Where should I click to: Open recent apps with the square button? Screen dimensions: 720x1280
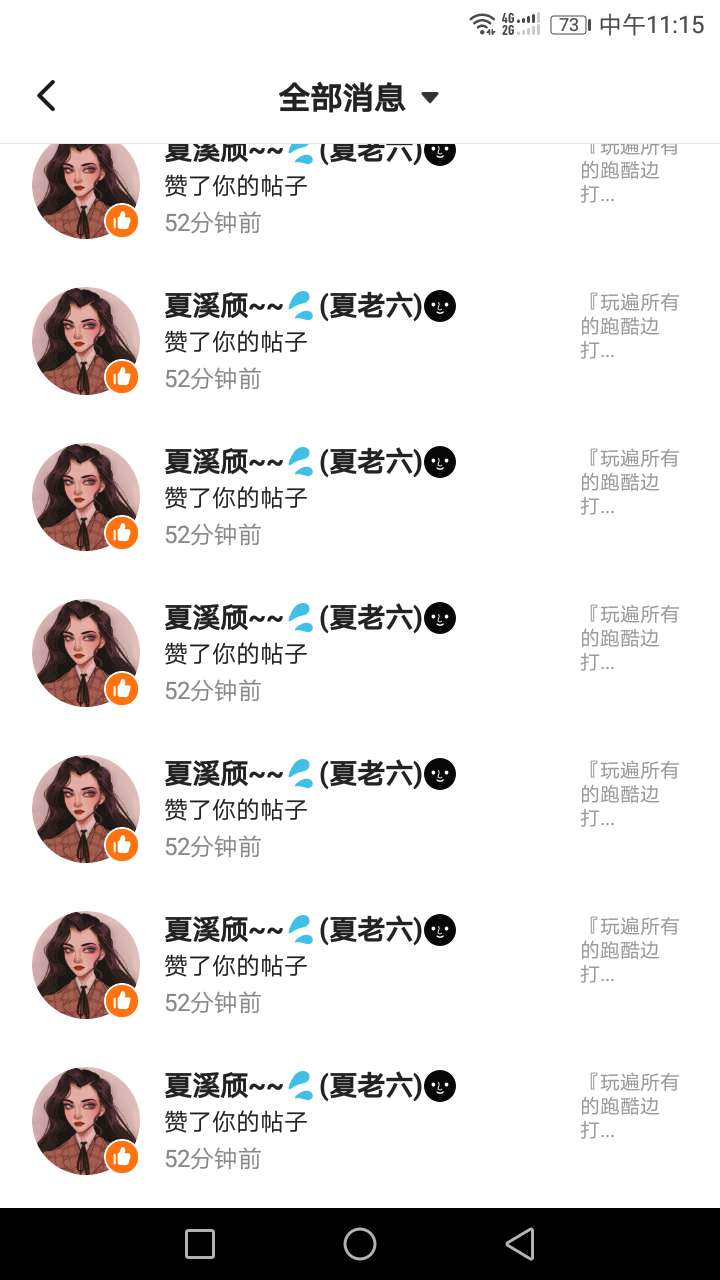200,1244
